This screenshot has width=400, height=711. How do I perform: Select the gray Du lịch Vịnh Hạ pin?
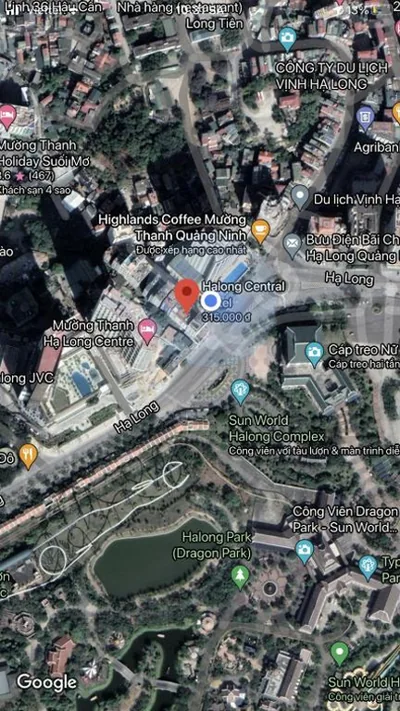point(300,198)
